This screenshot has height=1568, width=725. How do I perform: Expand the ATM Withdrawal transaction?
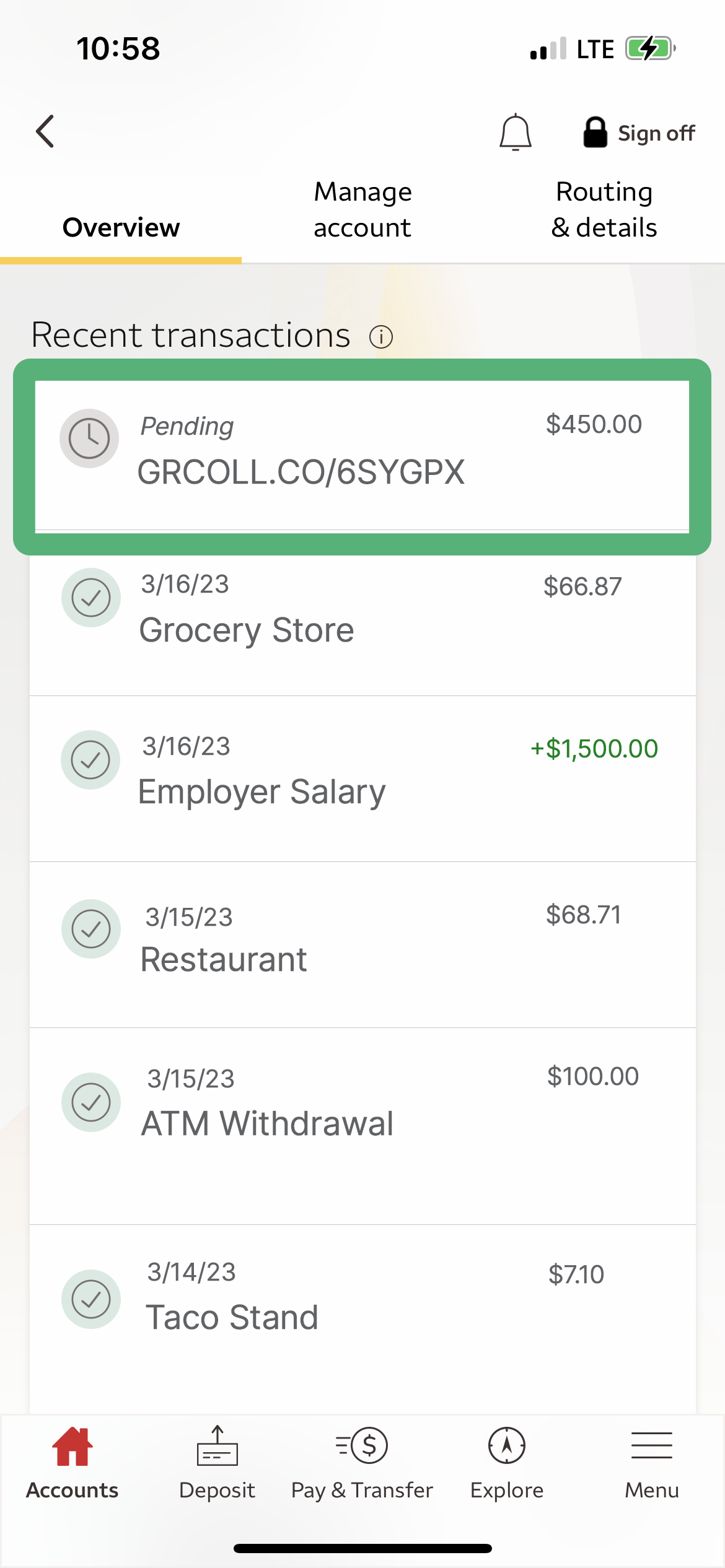362,1105
